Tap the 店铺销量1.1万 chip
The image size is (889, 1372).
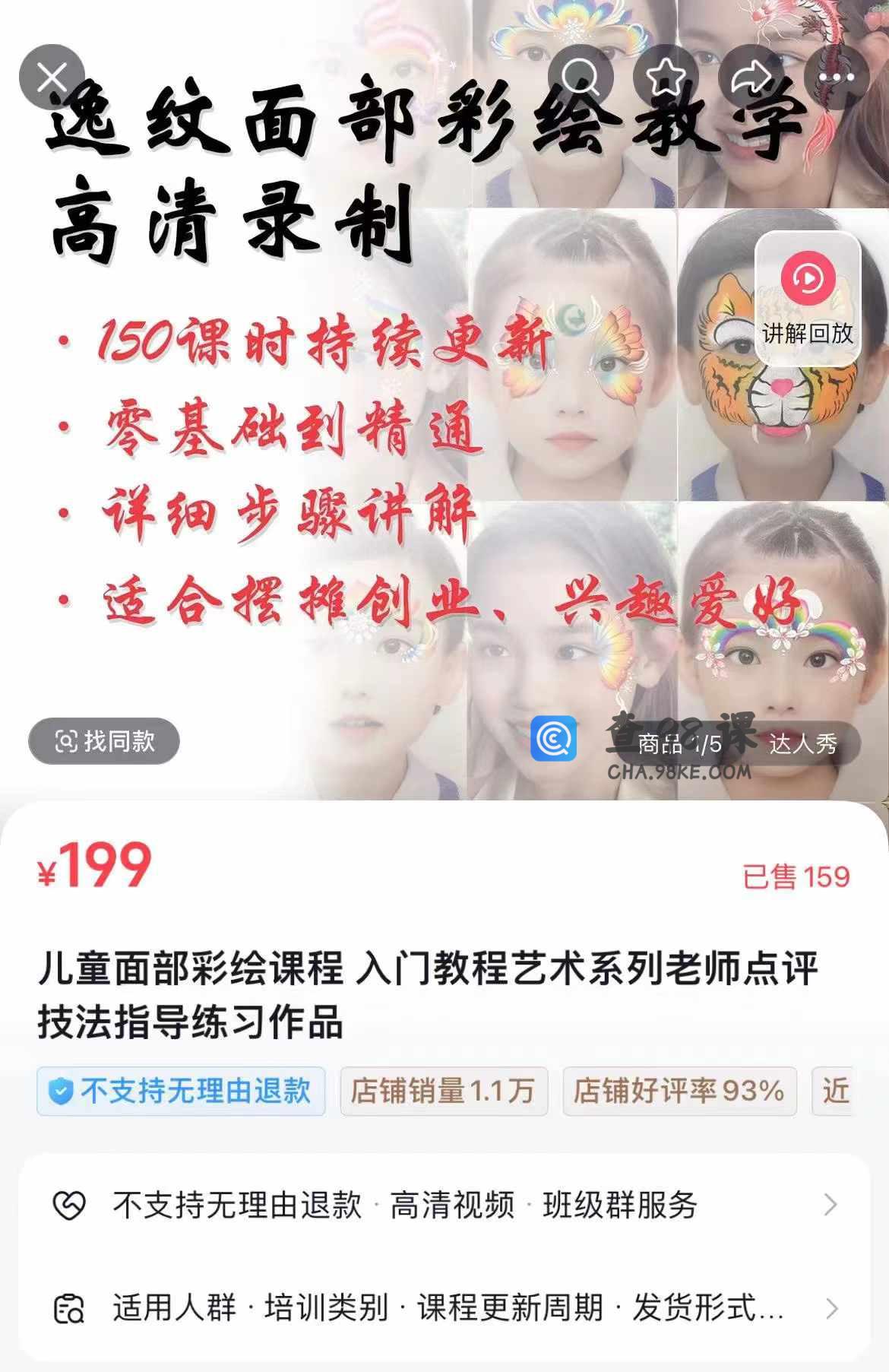pyautogui.click(x=444, y=1091)
